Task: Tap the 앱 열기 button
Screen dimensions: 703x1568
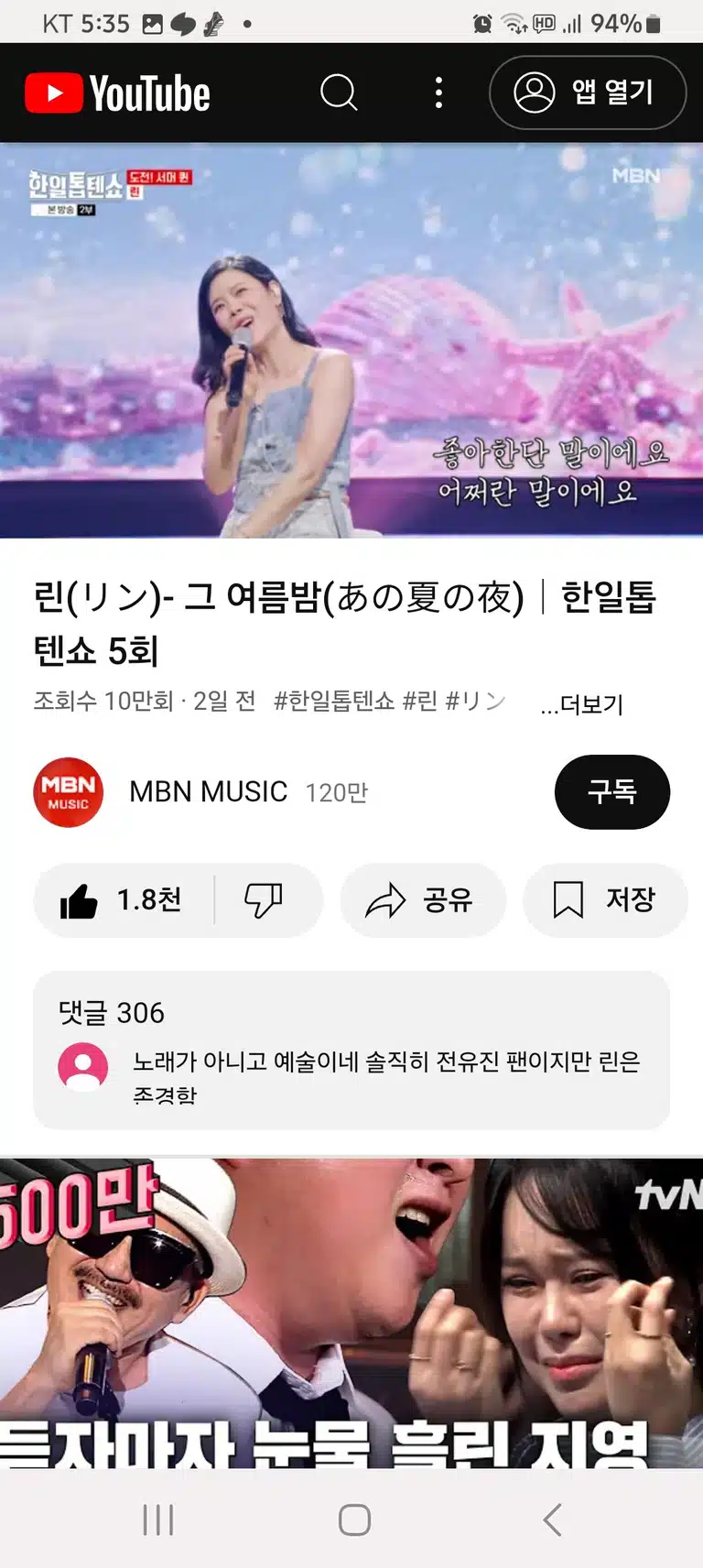Action: (x=588, y=93)
